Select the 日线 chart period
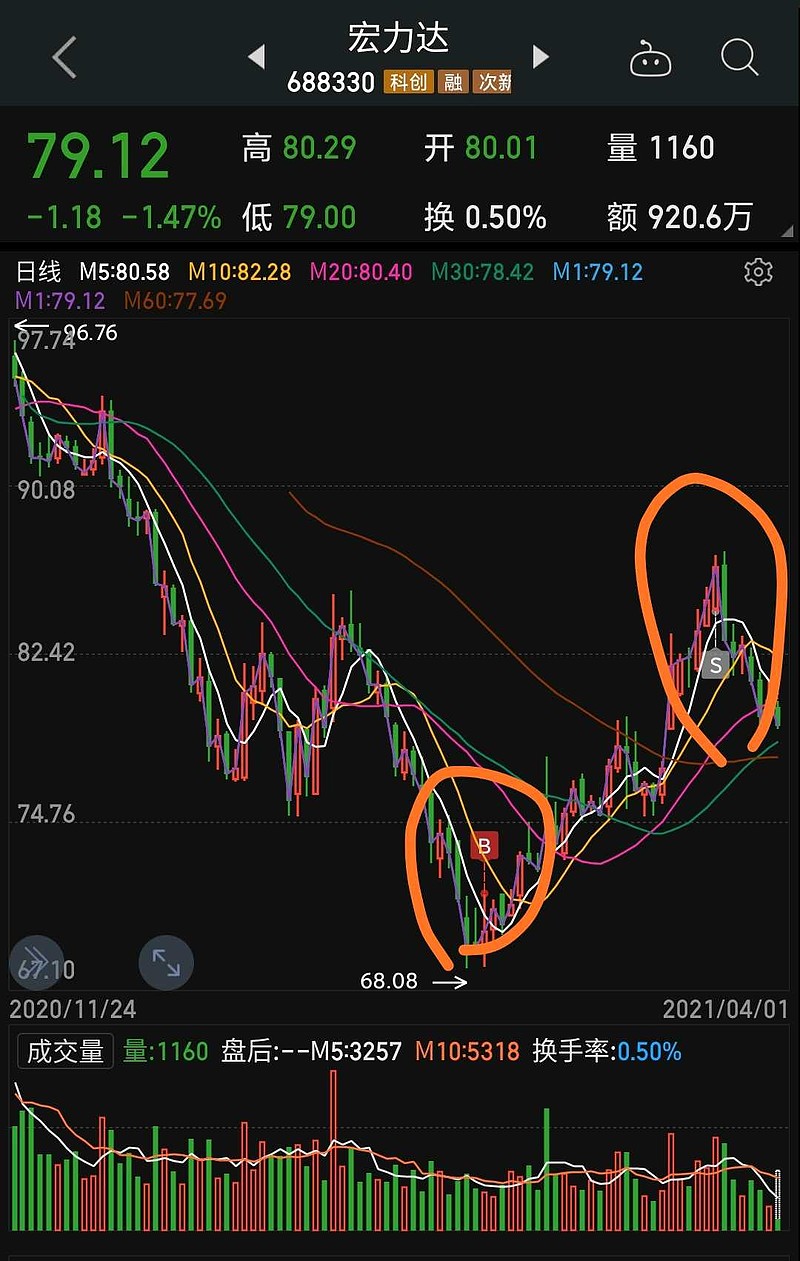This screenshot has width=800, height=1261. click(x=36, y=272)
